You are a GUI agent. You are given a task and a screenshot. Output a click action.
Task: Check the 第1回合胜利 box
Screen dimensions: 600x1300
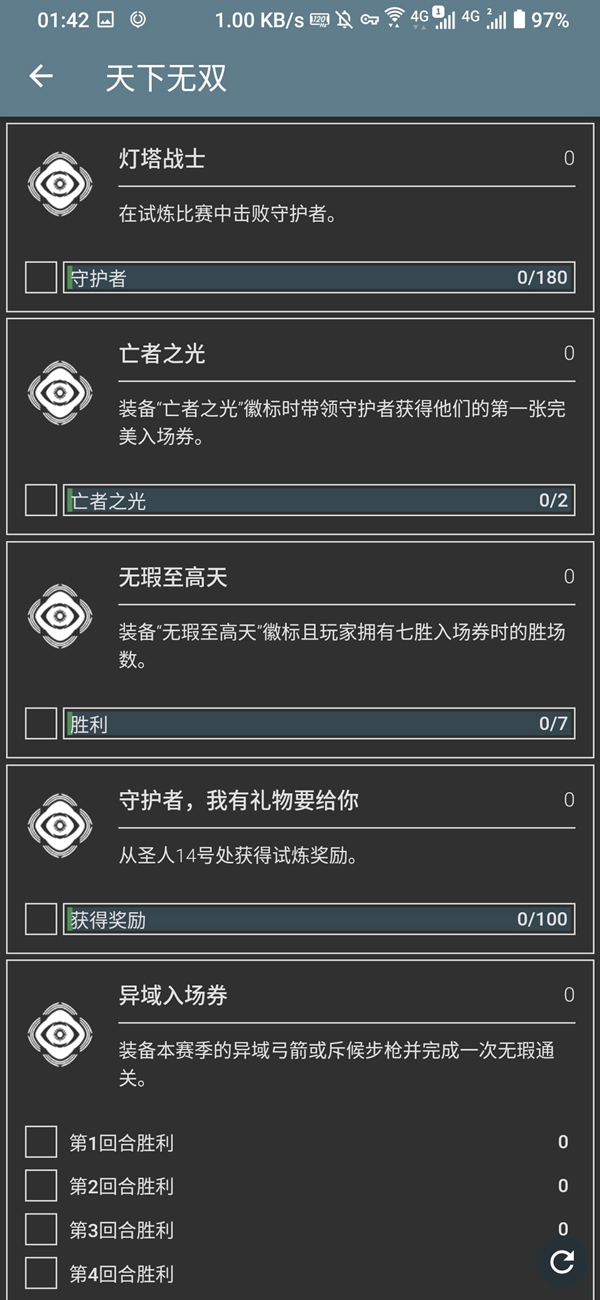click(41, 1142)
